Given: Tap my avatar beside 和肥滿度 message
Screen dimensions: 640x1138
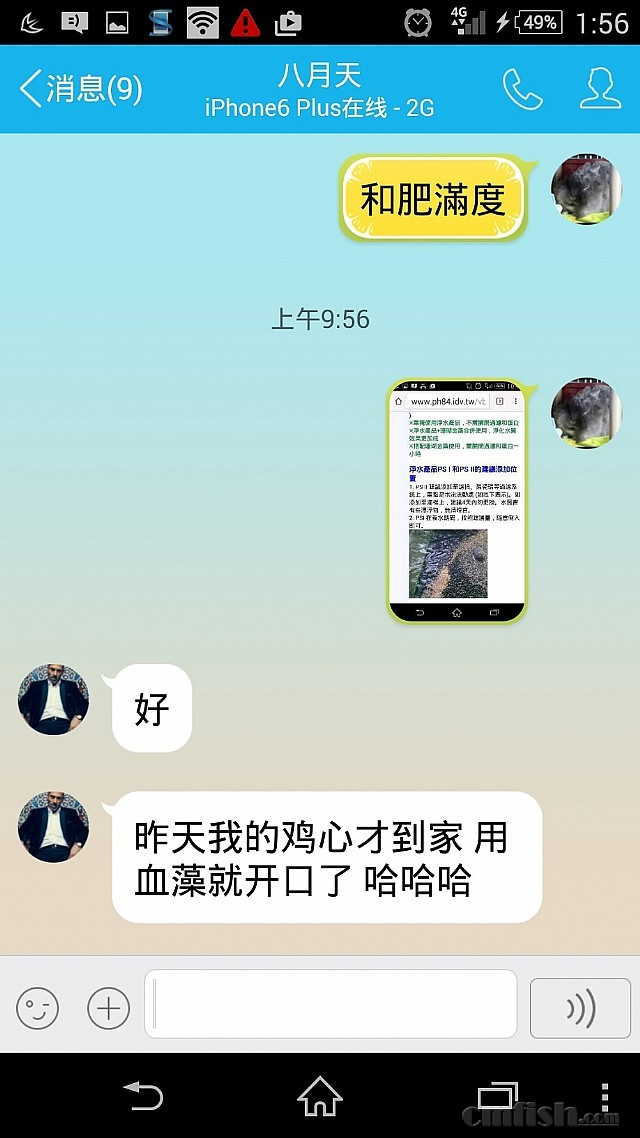Looking at the screenshot, I should (586, 190).
